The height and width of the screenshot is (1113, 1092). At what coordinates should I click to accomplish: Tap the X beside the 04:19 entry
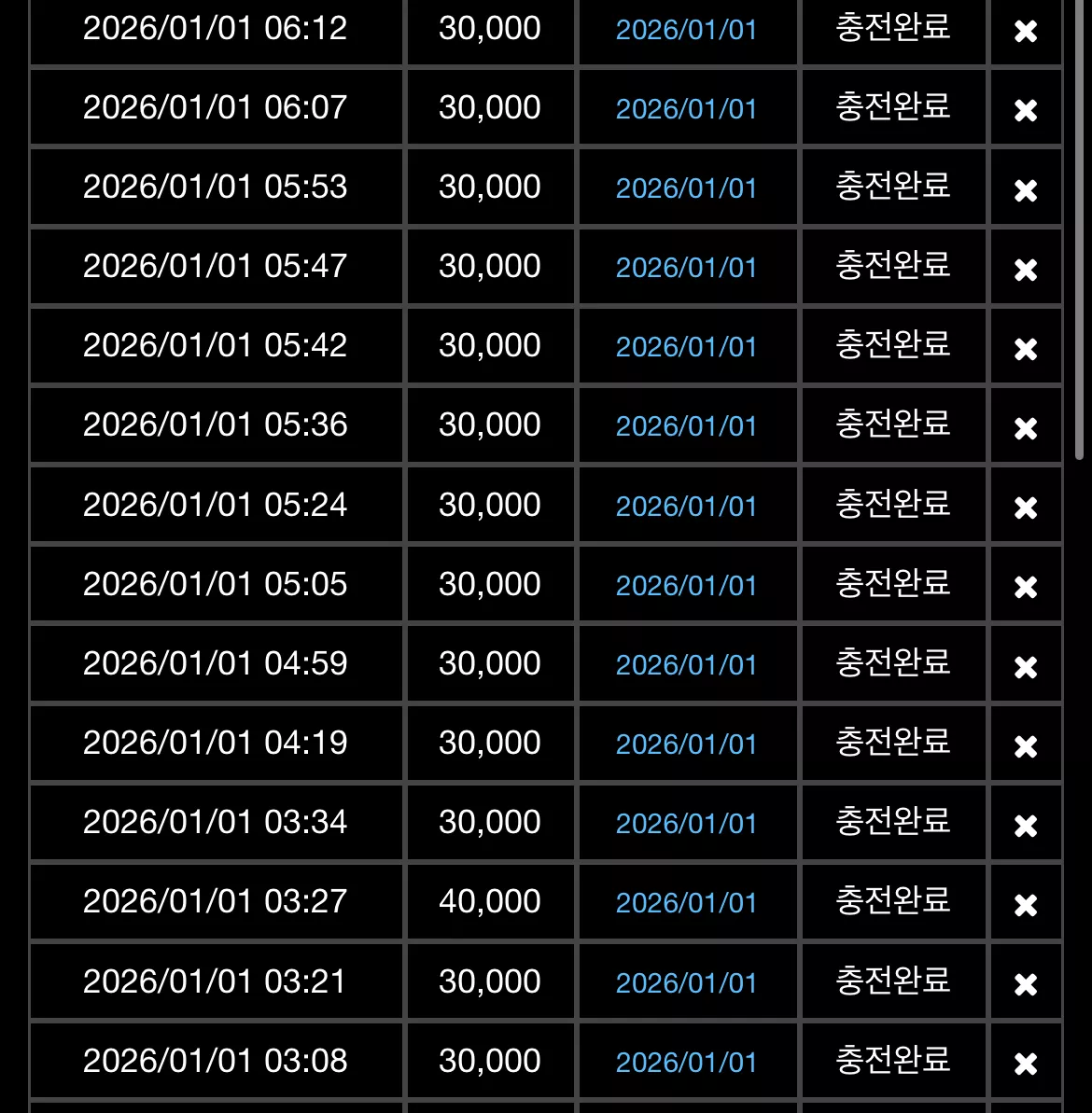coord(1025,746)
